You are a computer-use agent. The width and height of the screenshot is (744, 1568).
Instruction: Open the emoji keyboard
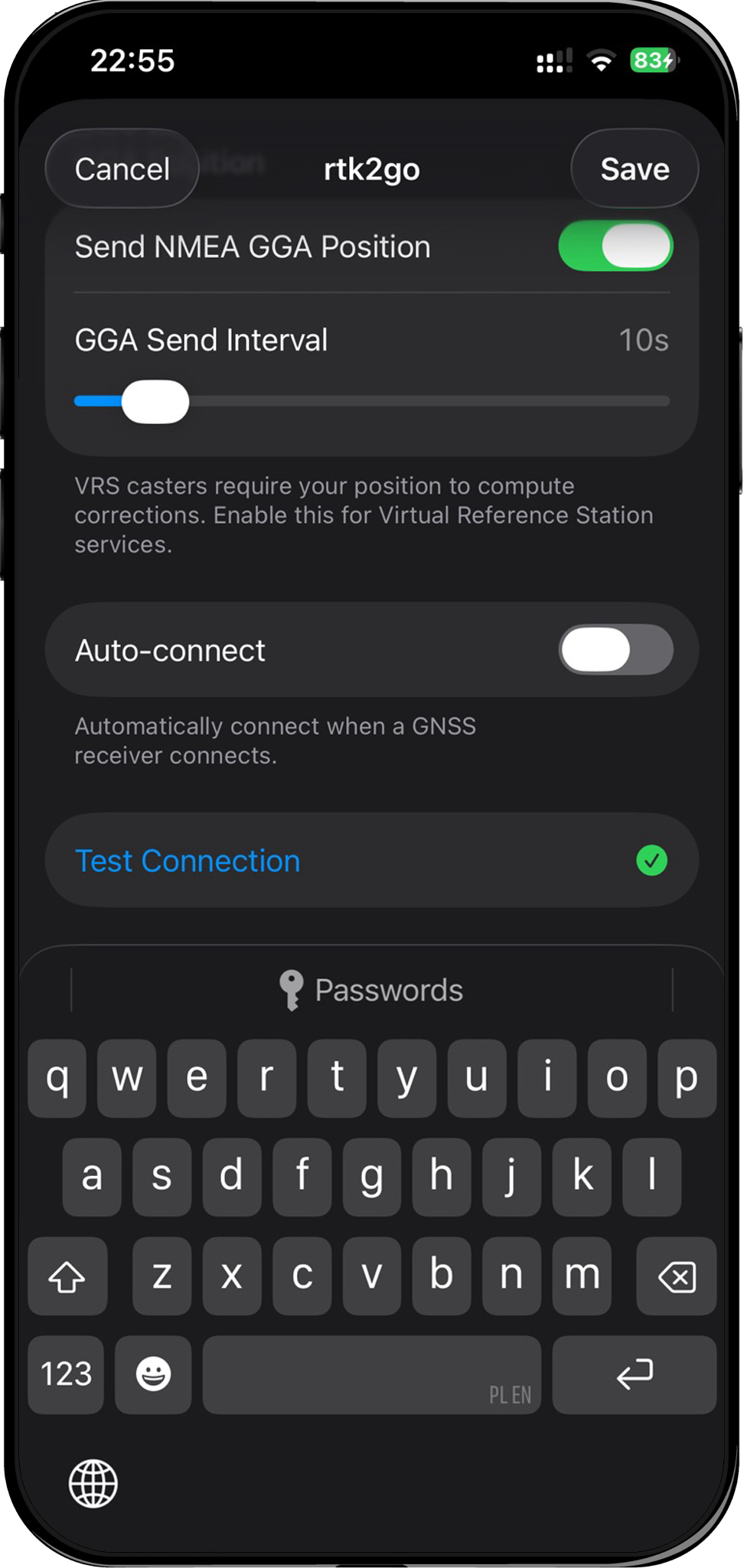[x=153, y=1374]
